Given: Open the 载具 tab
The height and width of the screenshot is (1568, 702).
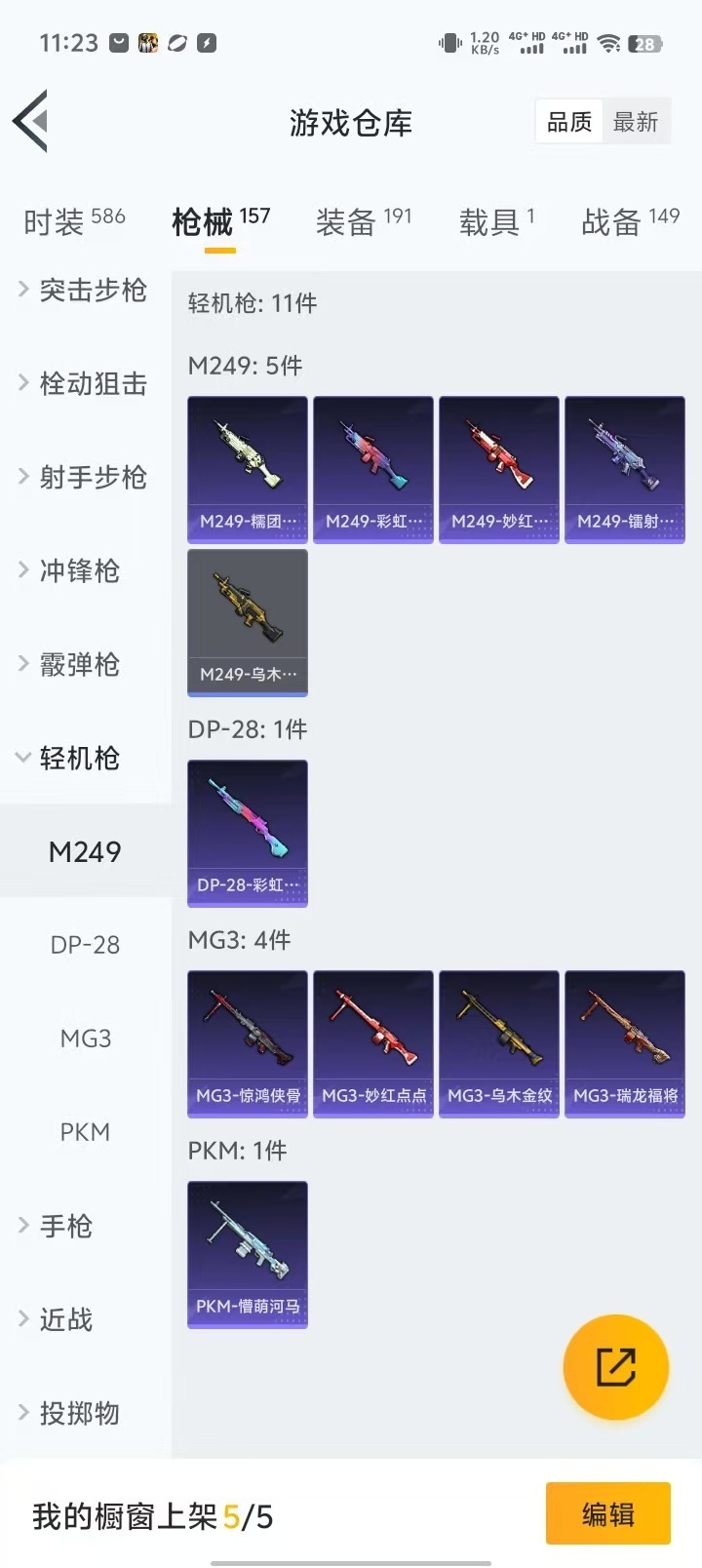Looking at the screenshot, I should pyautogui.click(x=496, y=221).
